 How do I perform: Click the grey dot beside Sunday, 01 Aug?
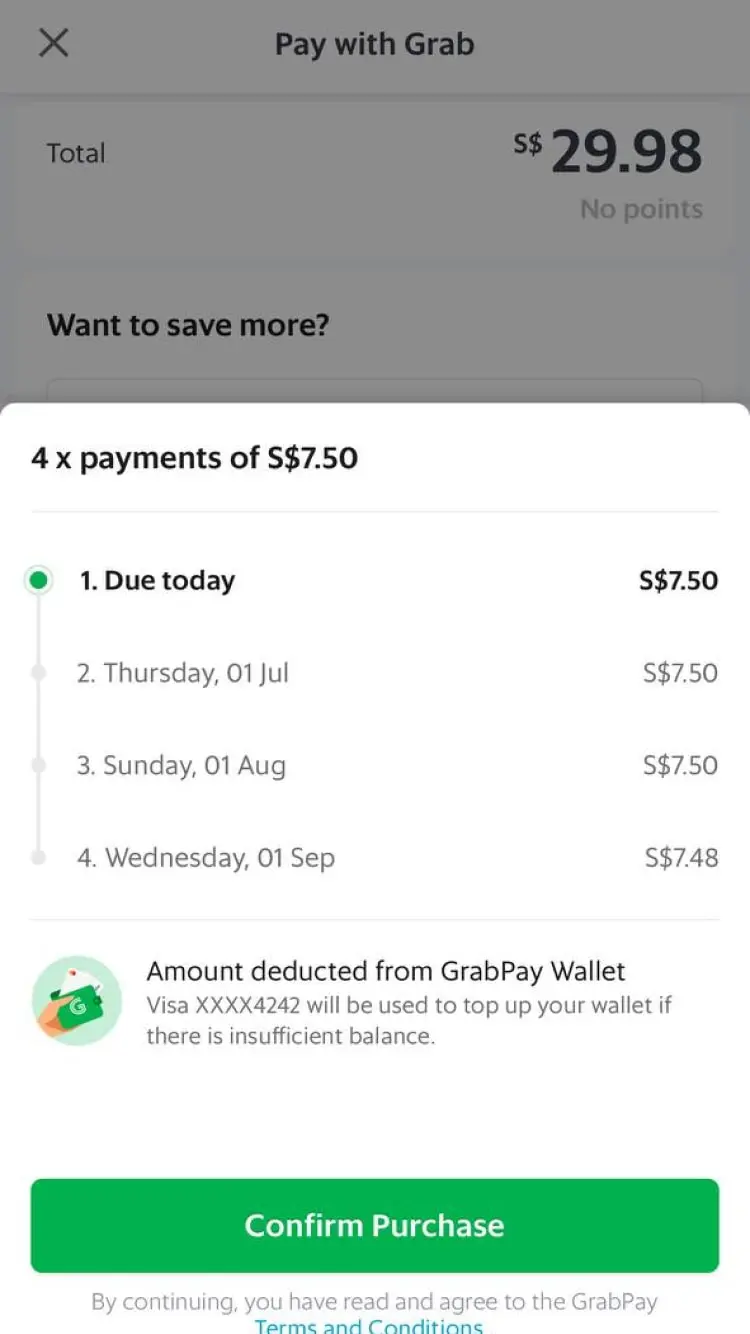(x=38, y=765)
